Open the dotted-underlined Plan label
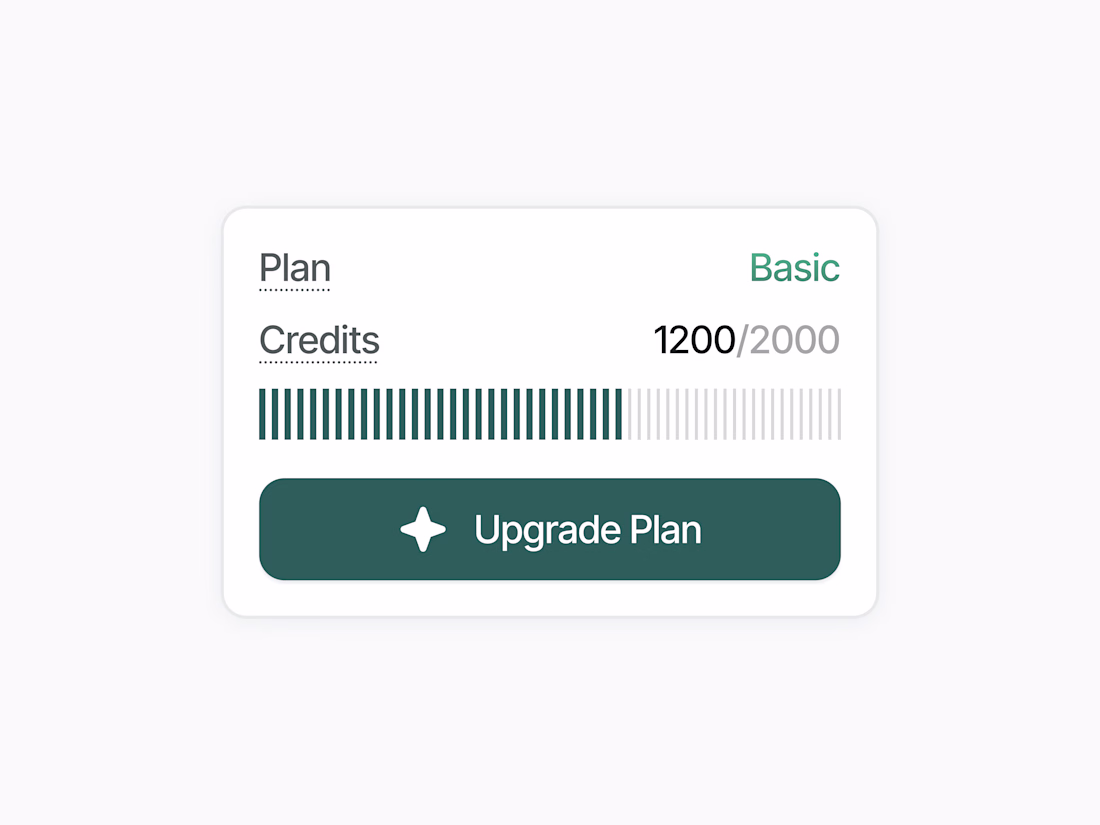The height and width of the screenshot is (825, 1100). coord(294,269)
